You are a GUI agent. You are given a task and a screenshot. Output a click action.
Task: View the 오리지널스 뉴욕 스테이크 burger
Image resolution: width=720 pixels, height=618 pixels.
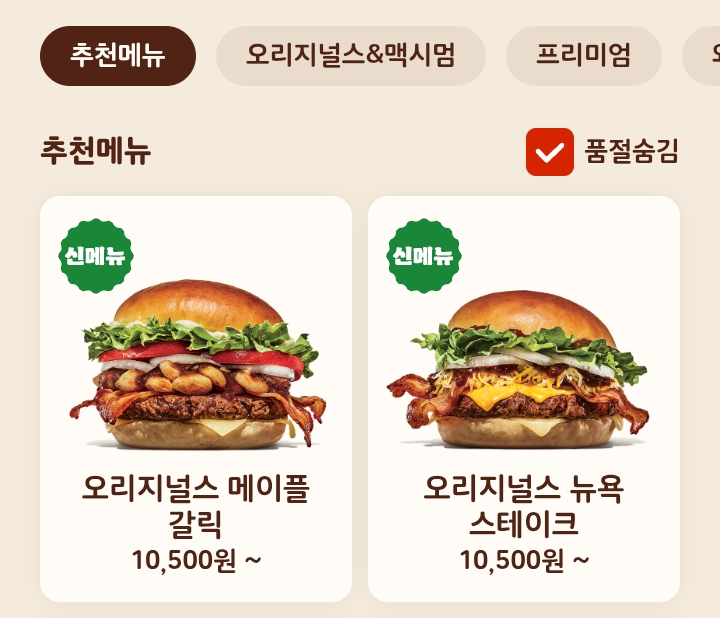[524, 399]
